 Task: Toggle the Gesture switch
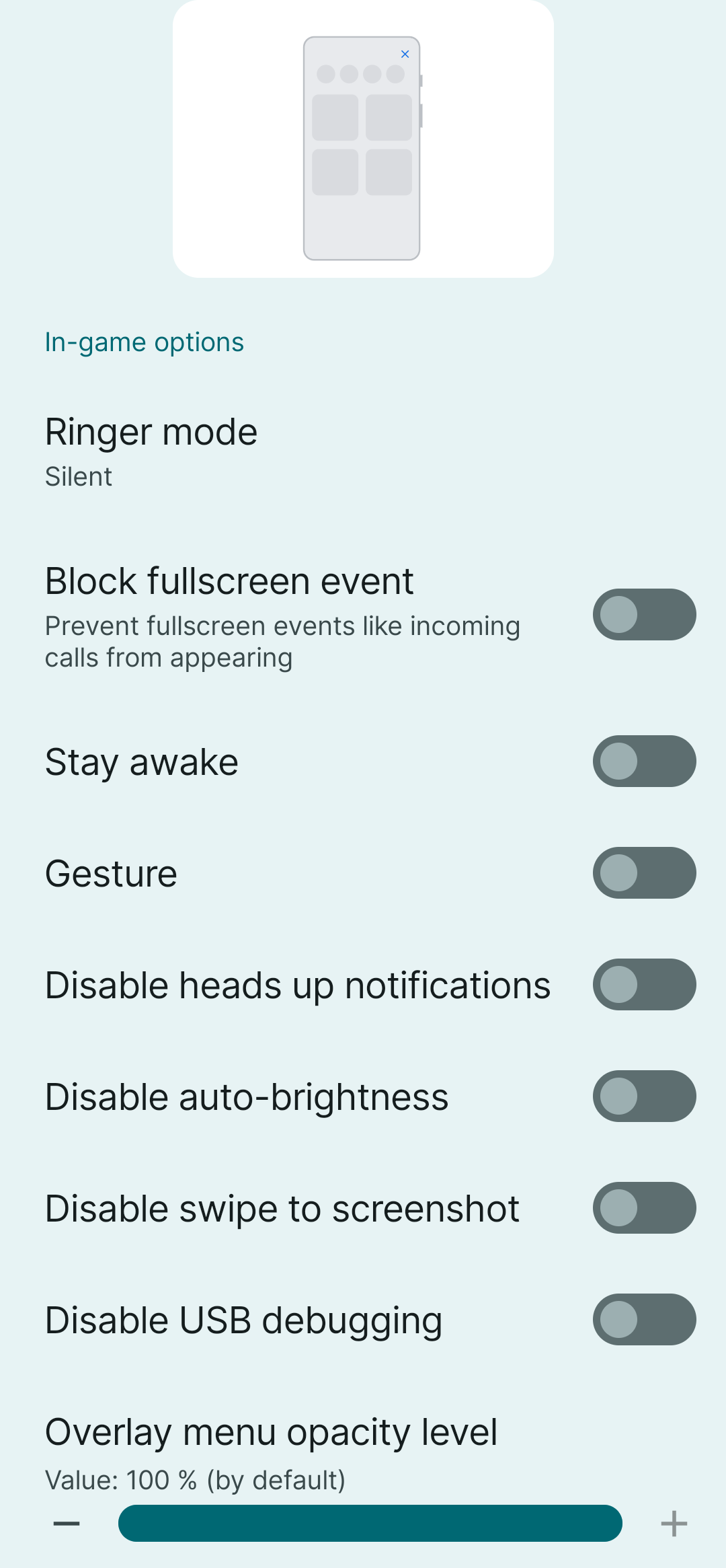[x=644, y=873]
